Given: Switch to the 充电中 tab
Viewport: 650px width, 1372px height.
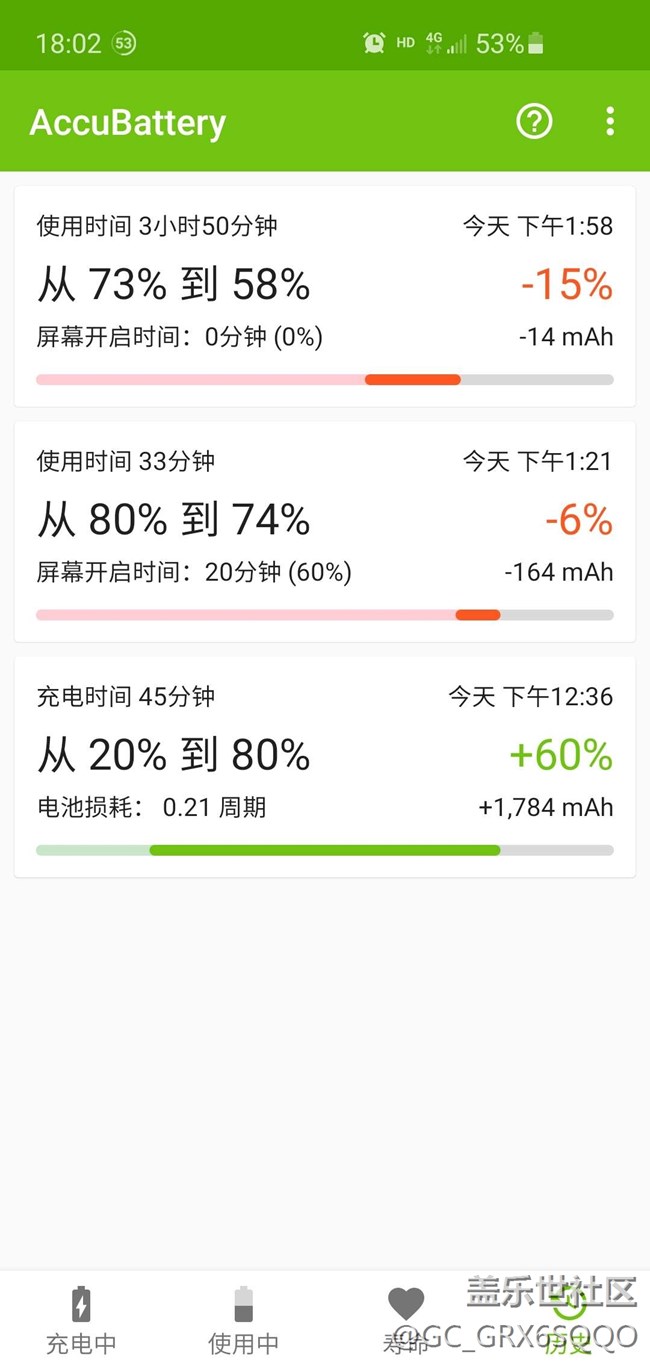Looking at the screenshot, I should [x=81, y=1320].
